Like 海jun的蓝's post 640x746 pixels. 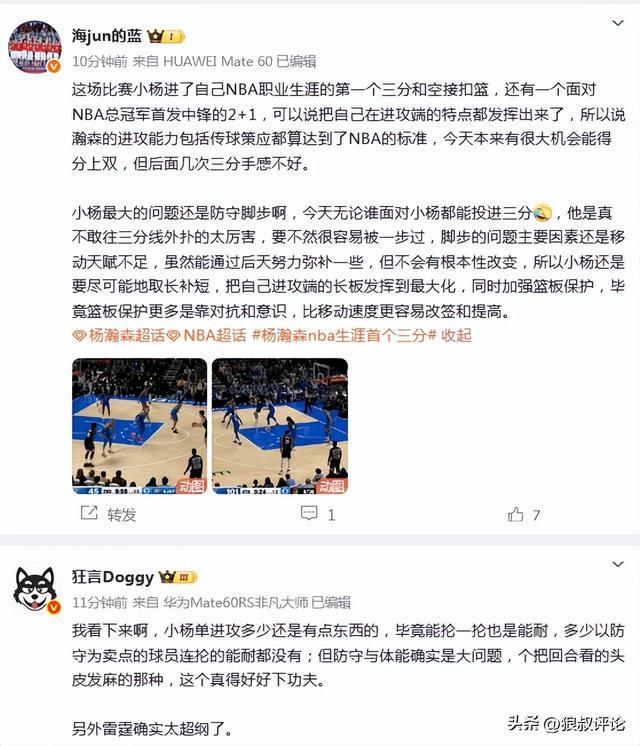tap(523, 514)
